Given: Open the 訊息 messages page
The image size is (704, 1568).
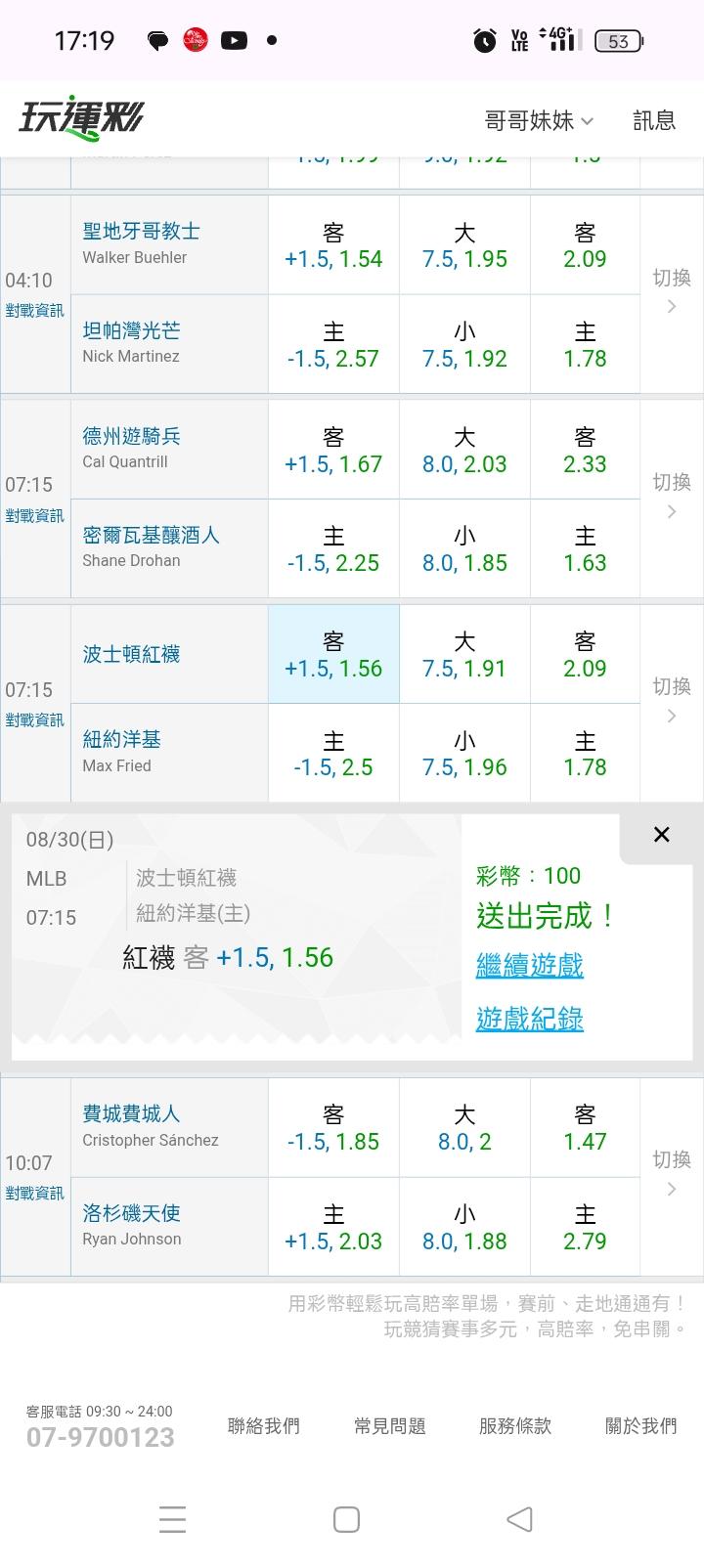Looking at the screenshot, I should (654, 120).
